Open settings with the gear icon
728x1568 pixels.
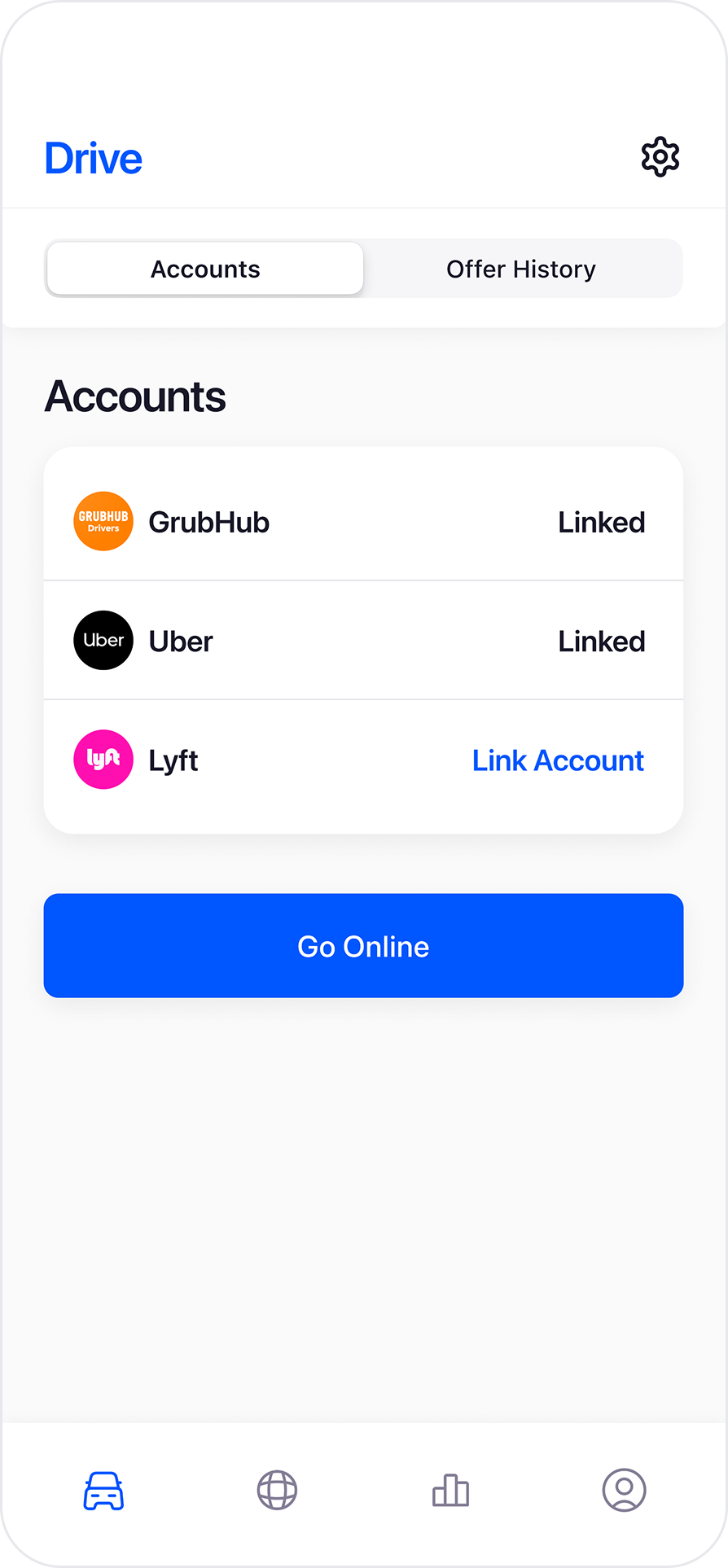pos(660,157)
